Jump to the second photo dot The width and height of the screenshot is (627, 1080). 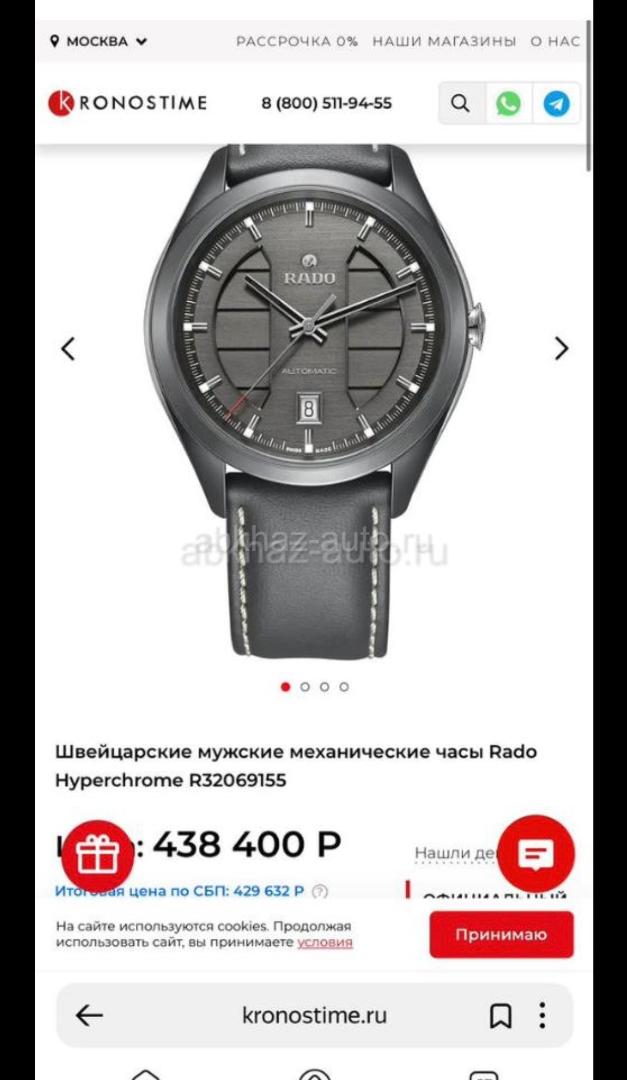coord(305,687)
